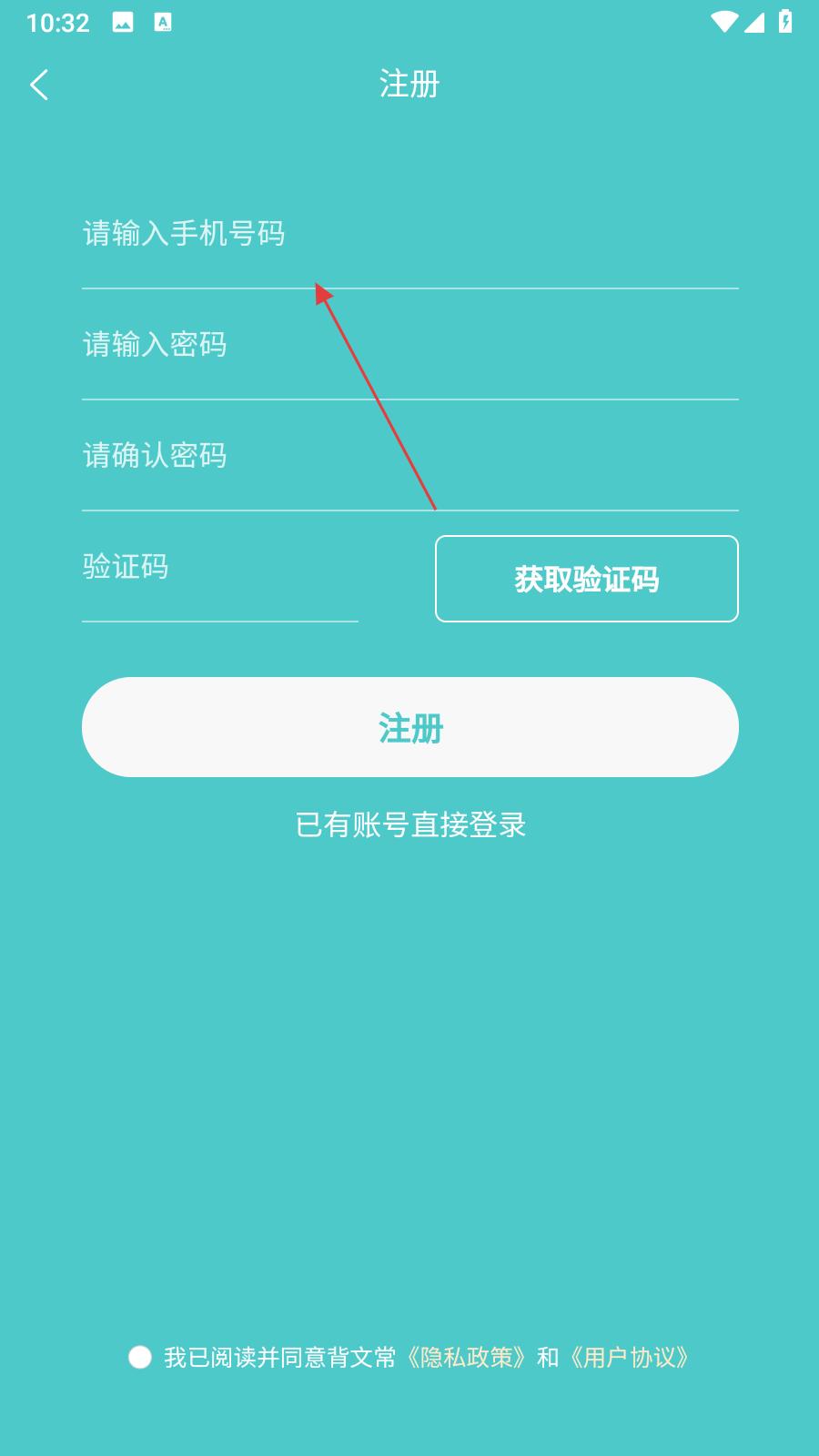Open 已有账号直接登录 login link

410,825
